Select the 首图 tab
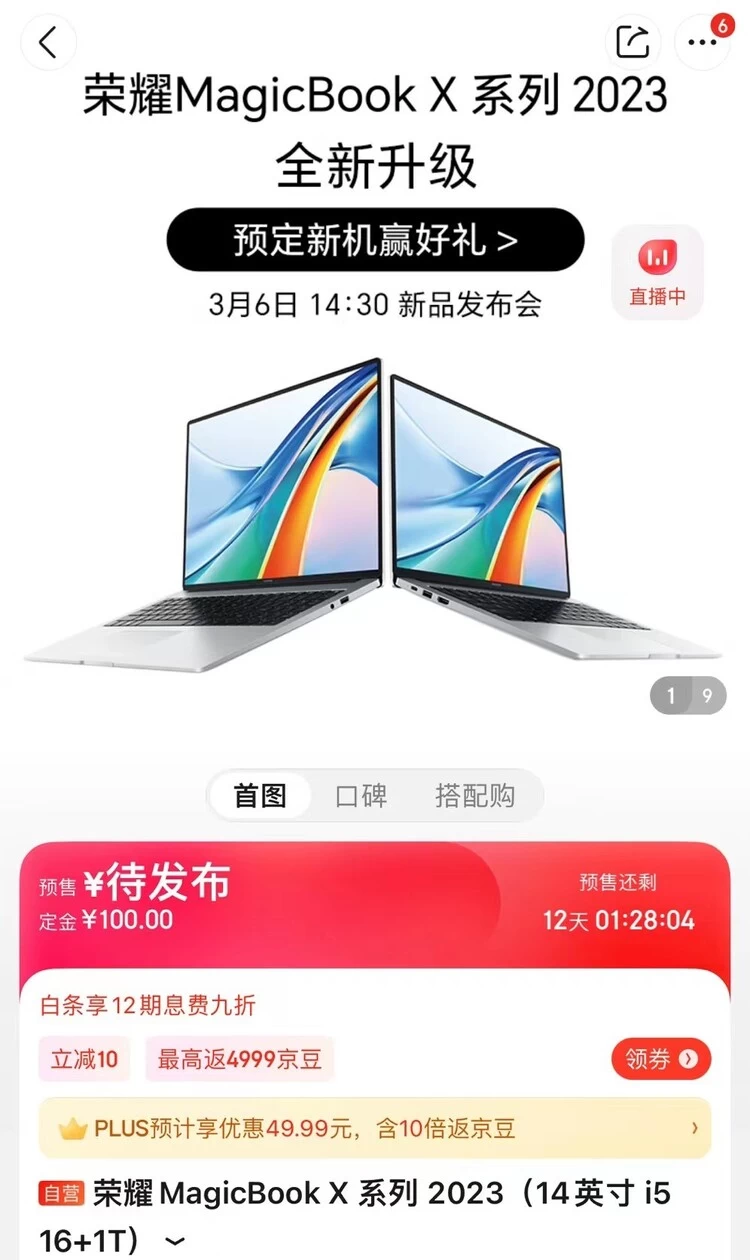Screen dimensions: 750x1260 pyautogui.click(x=260, y=796)
